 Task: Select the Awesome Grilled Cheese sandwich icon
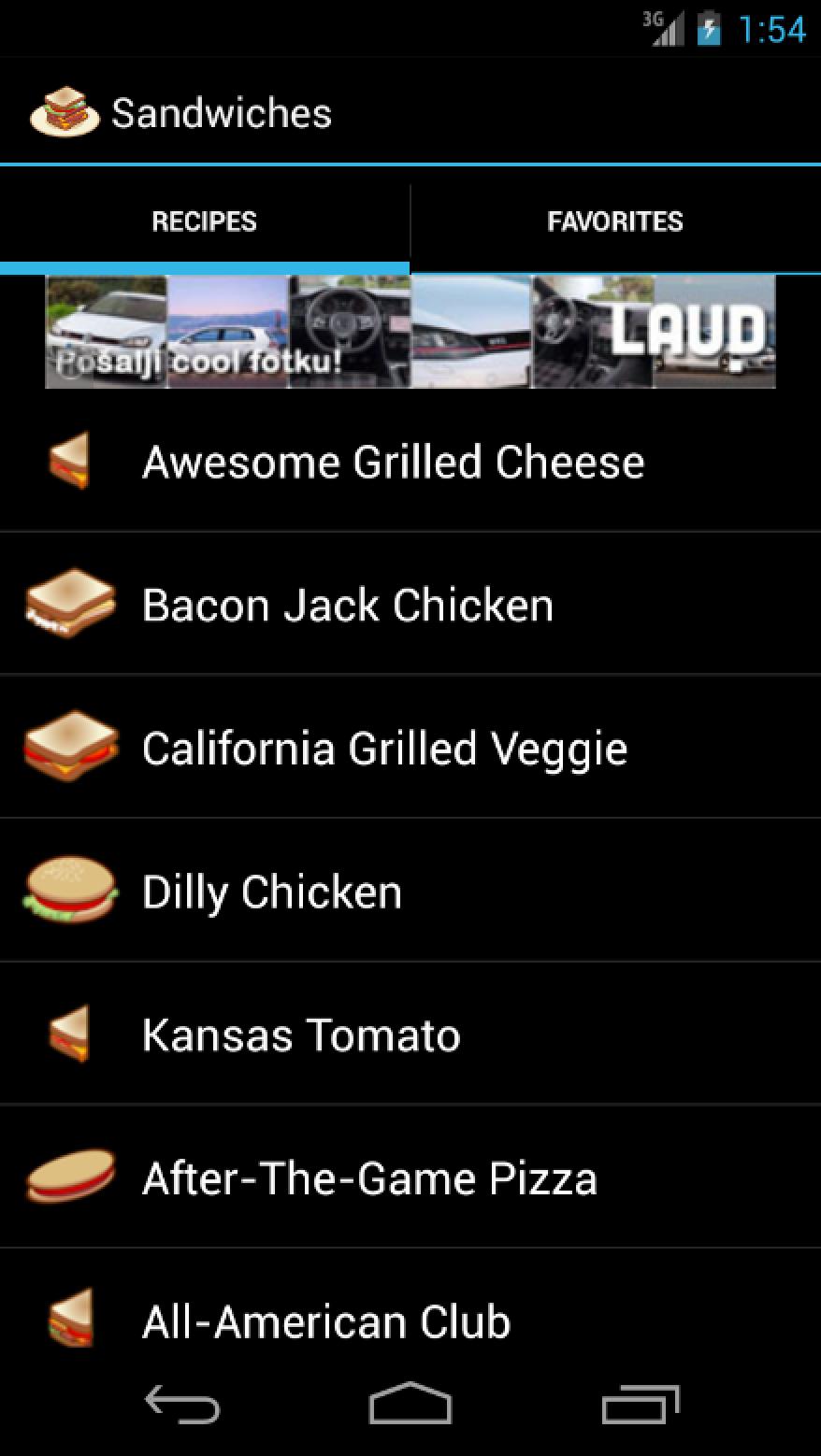pos(69,460)
